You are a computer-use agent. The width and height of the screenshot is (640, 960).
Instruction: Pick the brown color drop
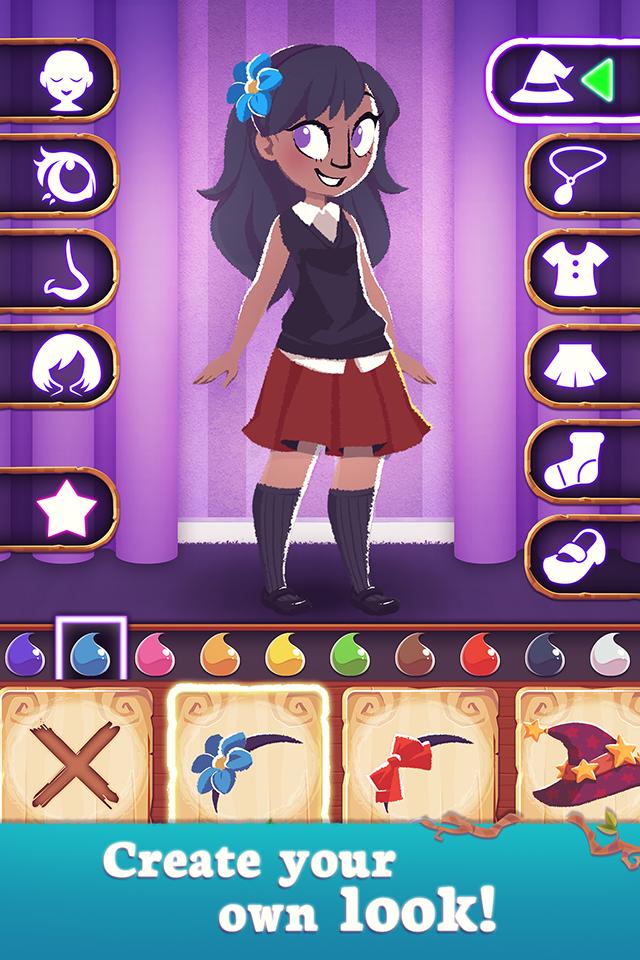[x=411, y=655]
